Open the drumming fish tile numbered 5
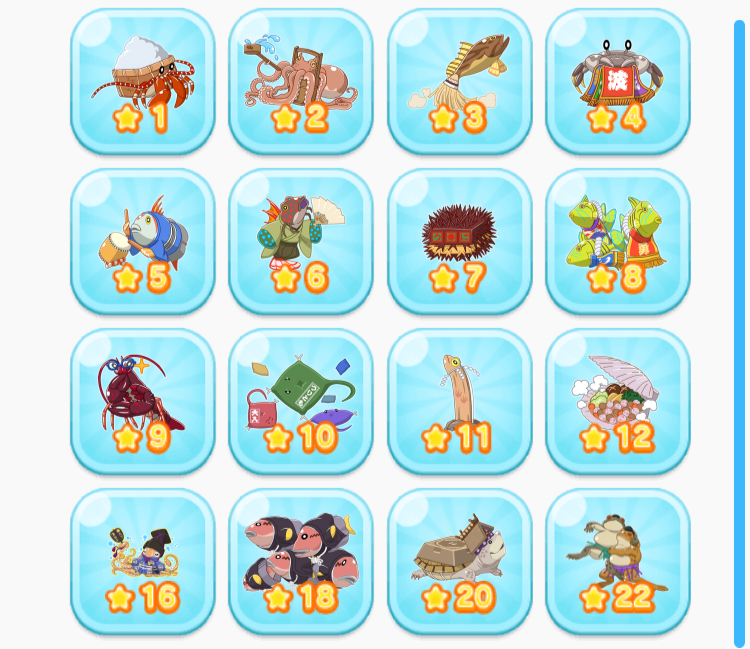The height and width of the screenshot is (649, 750). 142,241
